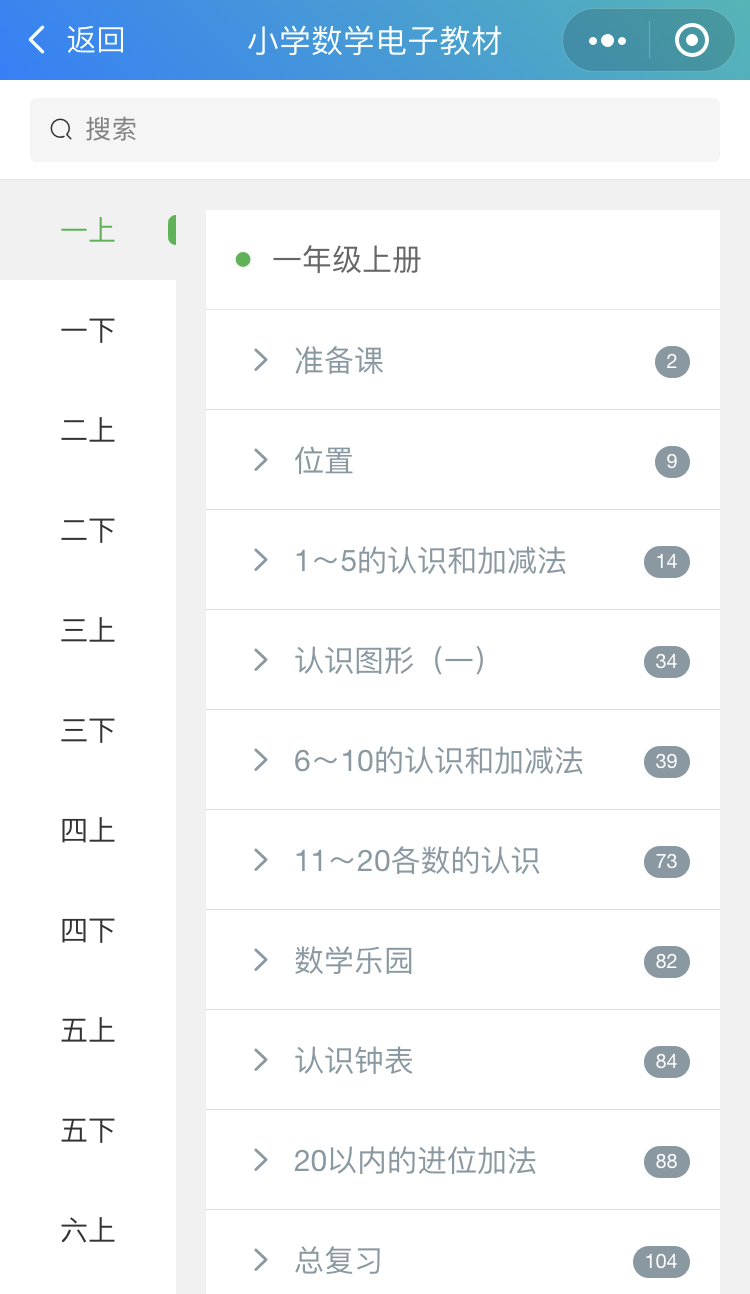The height and width of the screenshot is (1294, 750).
Task: Switch to the 一下 grade tab
Action: coord(88,330)
